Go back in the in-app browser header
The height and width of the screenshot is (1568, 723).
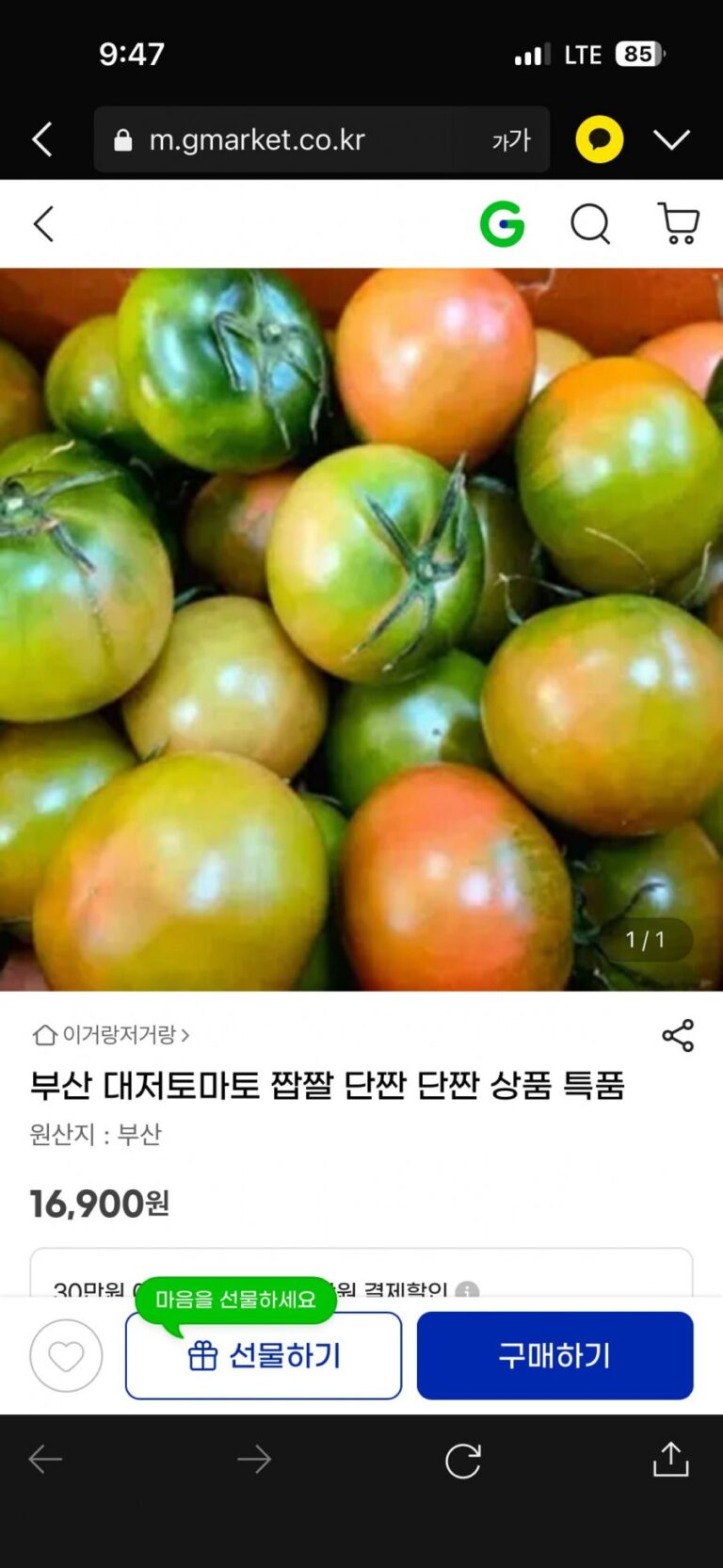pos(42,139)
